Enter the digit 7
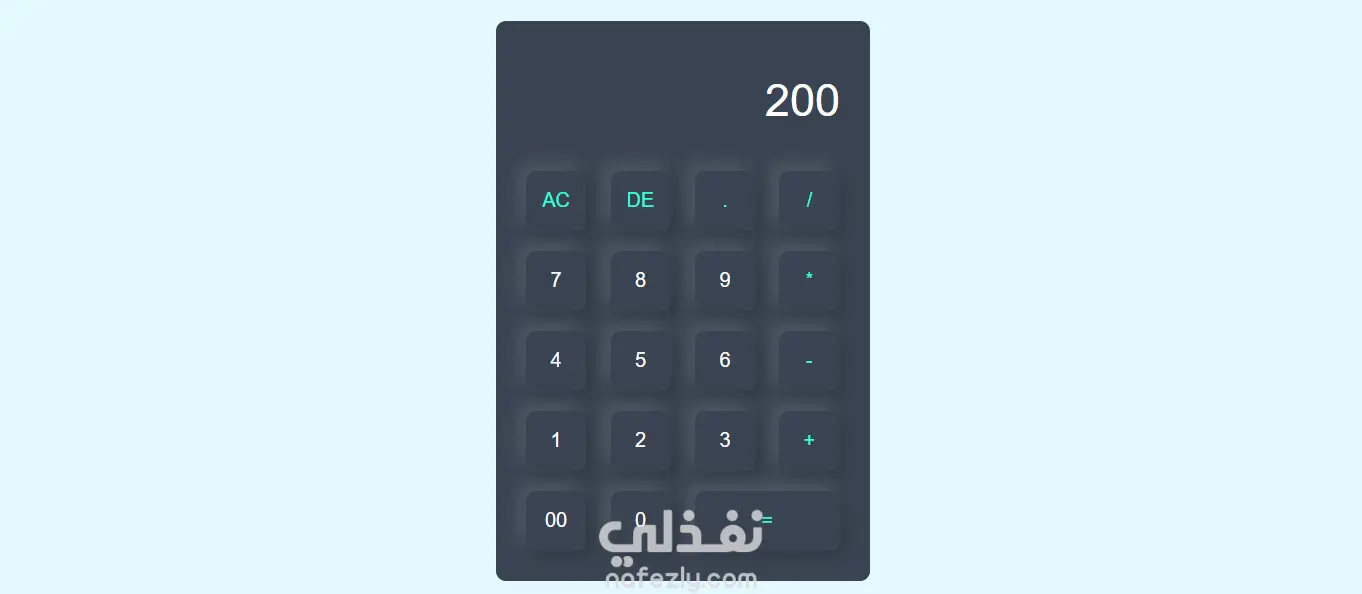Screen dimensions: 1362x594 556,280
